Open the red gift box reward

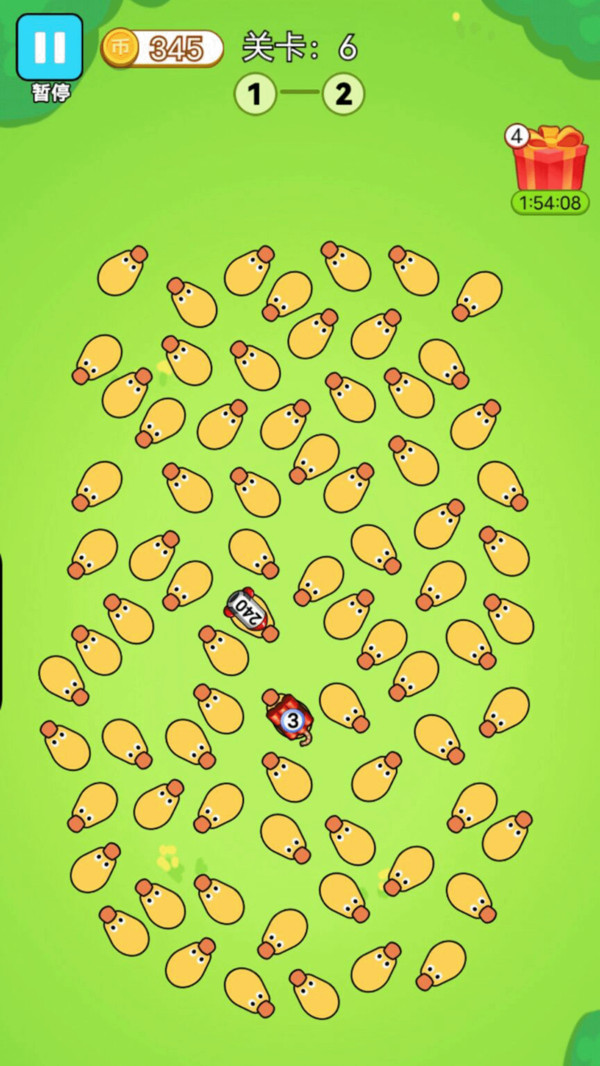coord(549,160)
